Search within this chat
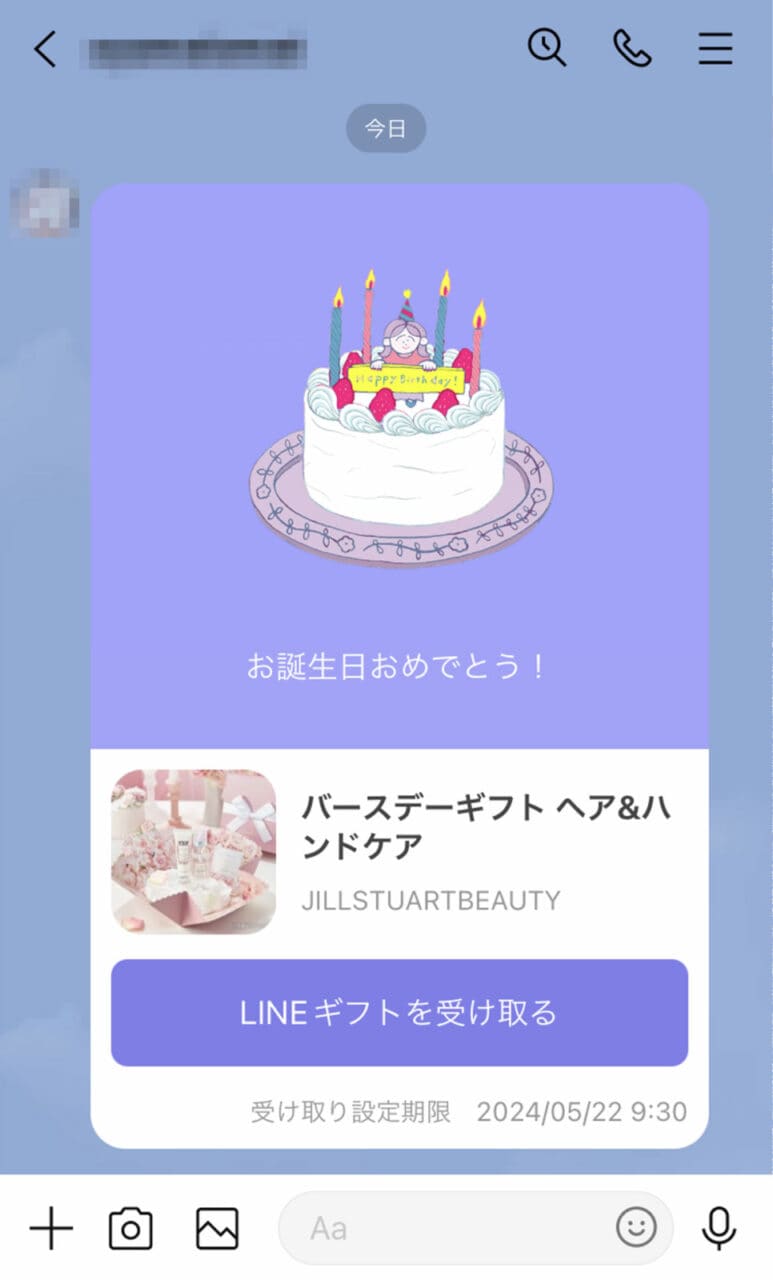The image size is (773, 1280). pos(547,48)
